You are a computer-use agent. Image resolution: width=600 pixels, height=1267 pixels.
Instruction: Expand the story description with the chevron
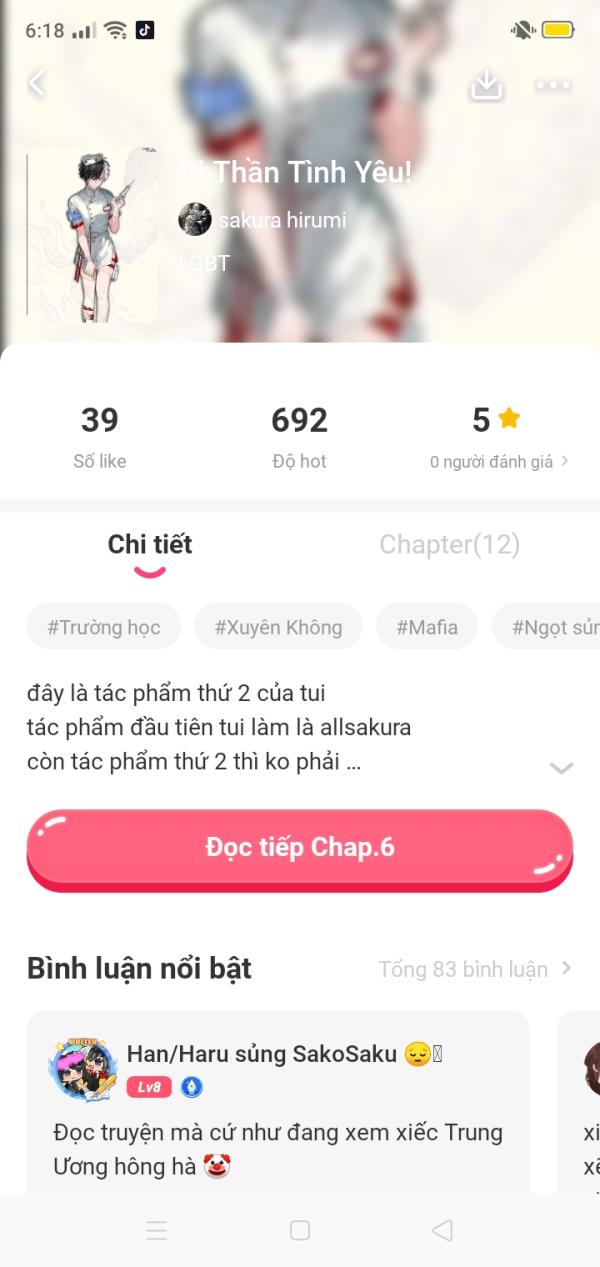(x=562, y=768)
